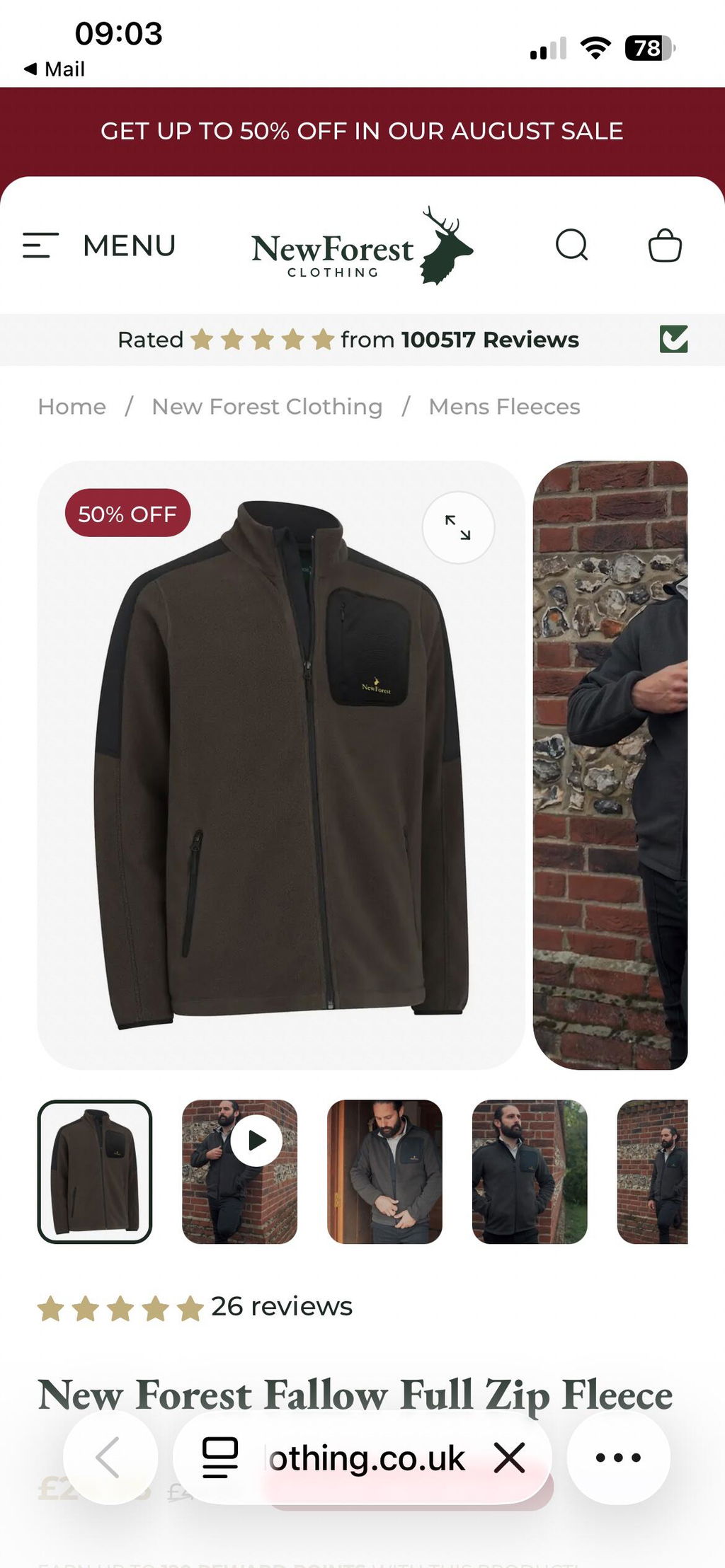Open the page reader options icon
This screenshot has height=1568, width=725.
coord(220,1457)
